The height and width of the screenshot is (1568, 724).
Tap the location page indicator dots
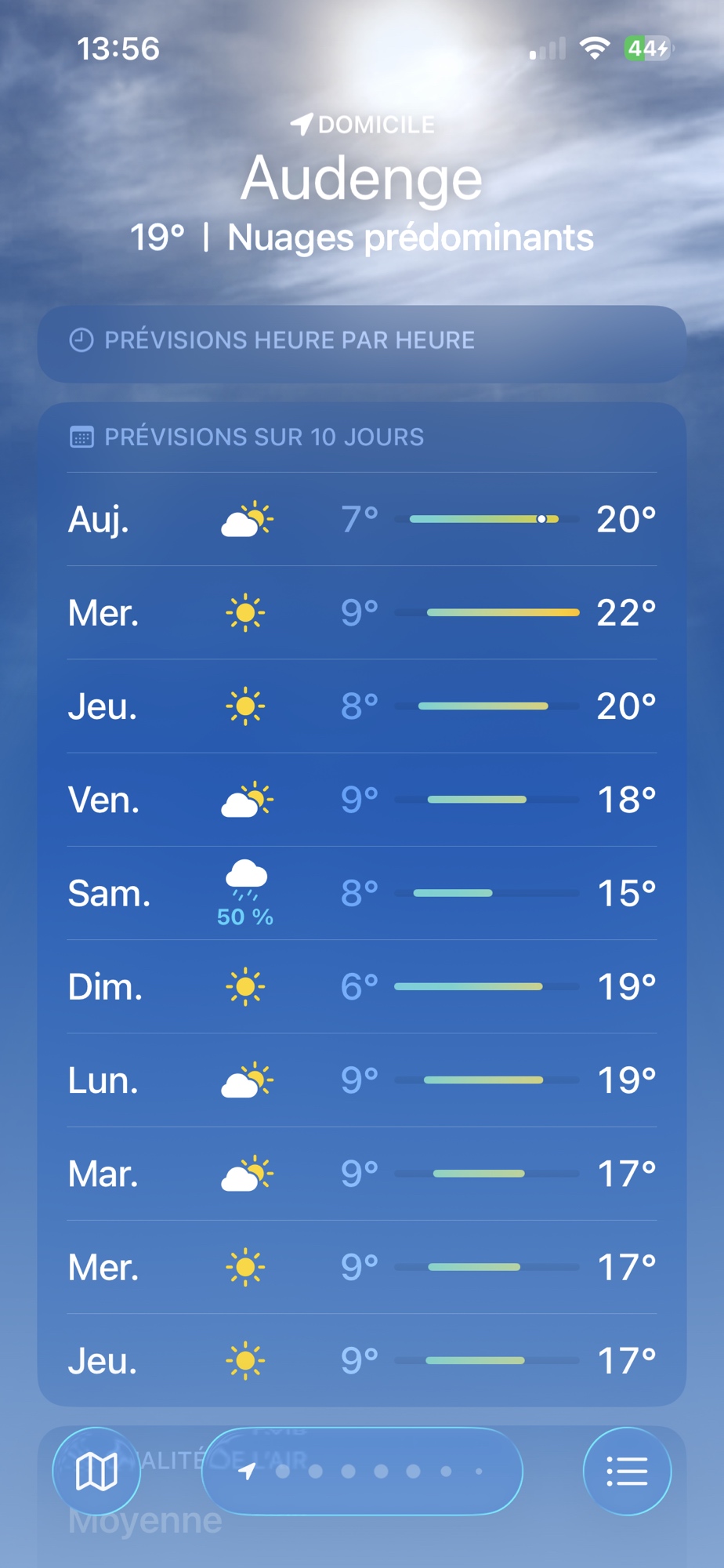coord(362,1472)
